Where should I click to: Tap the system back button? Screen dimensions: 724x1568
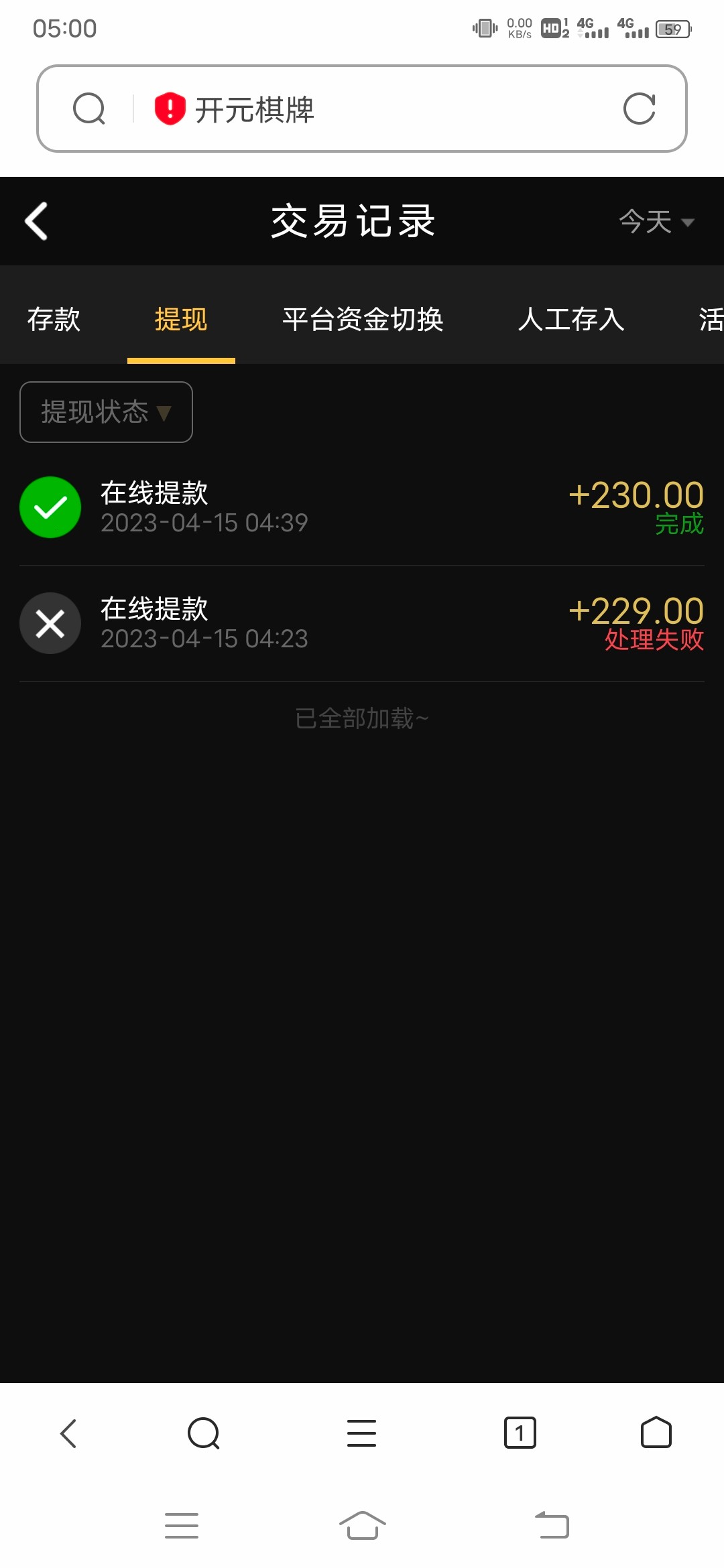click(552, 1526)
